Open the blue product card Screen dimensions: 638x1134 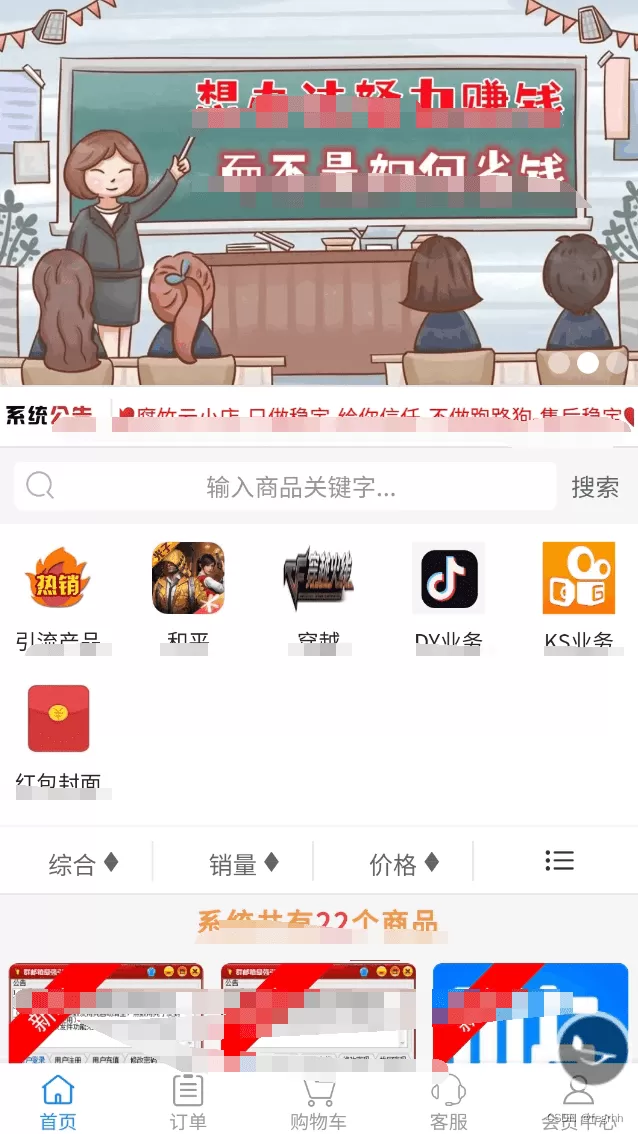point(500,1012)
